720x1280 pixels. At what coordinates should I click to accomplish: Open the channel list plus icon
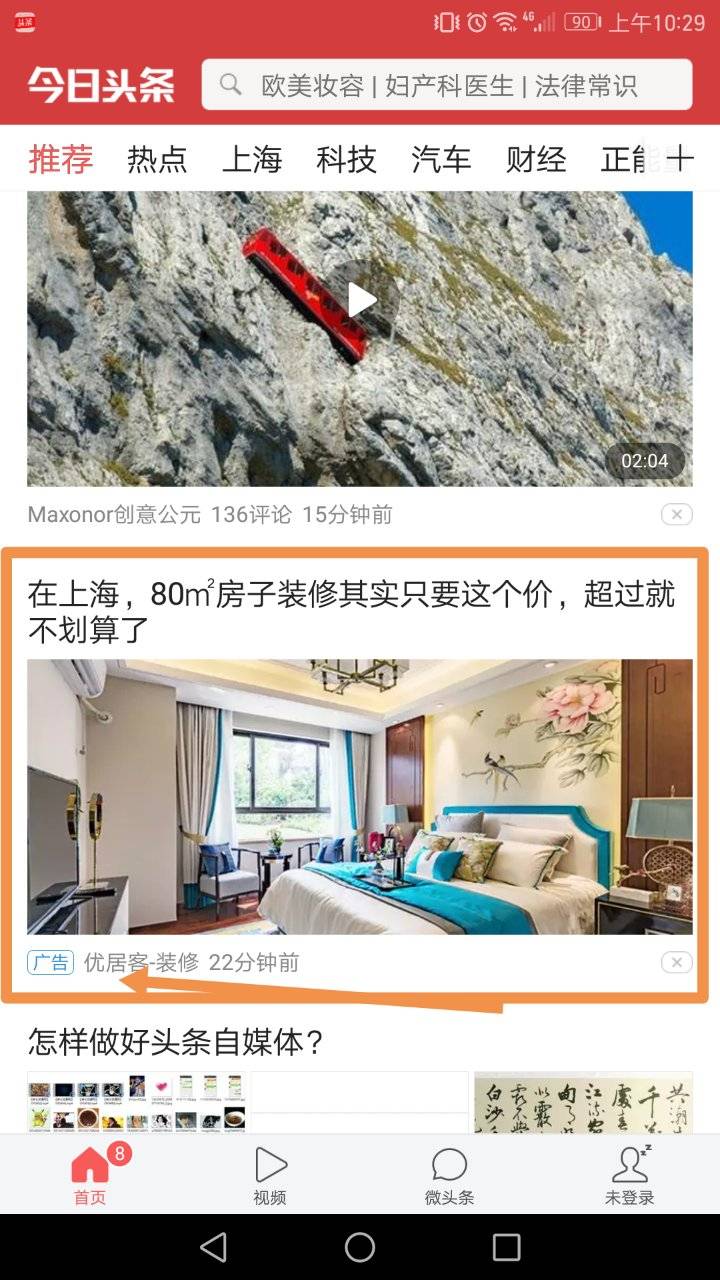click(680, 158)
